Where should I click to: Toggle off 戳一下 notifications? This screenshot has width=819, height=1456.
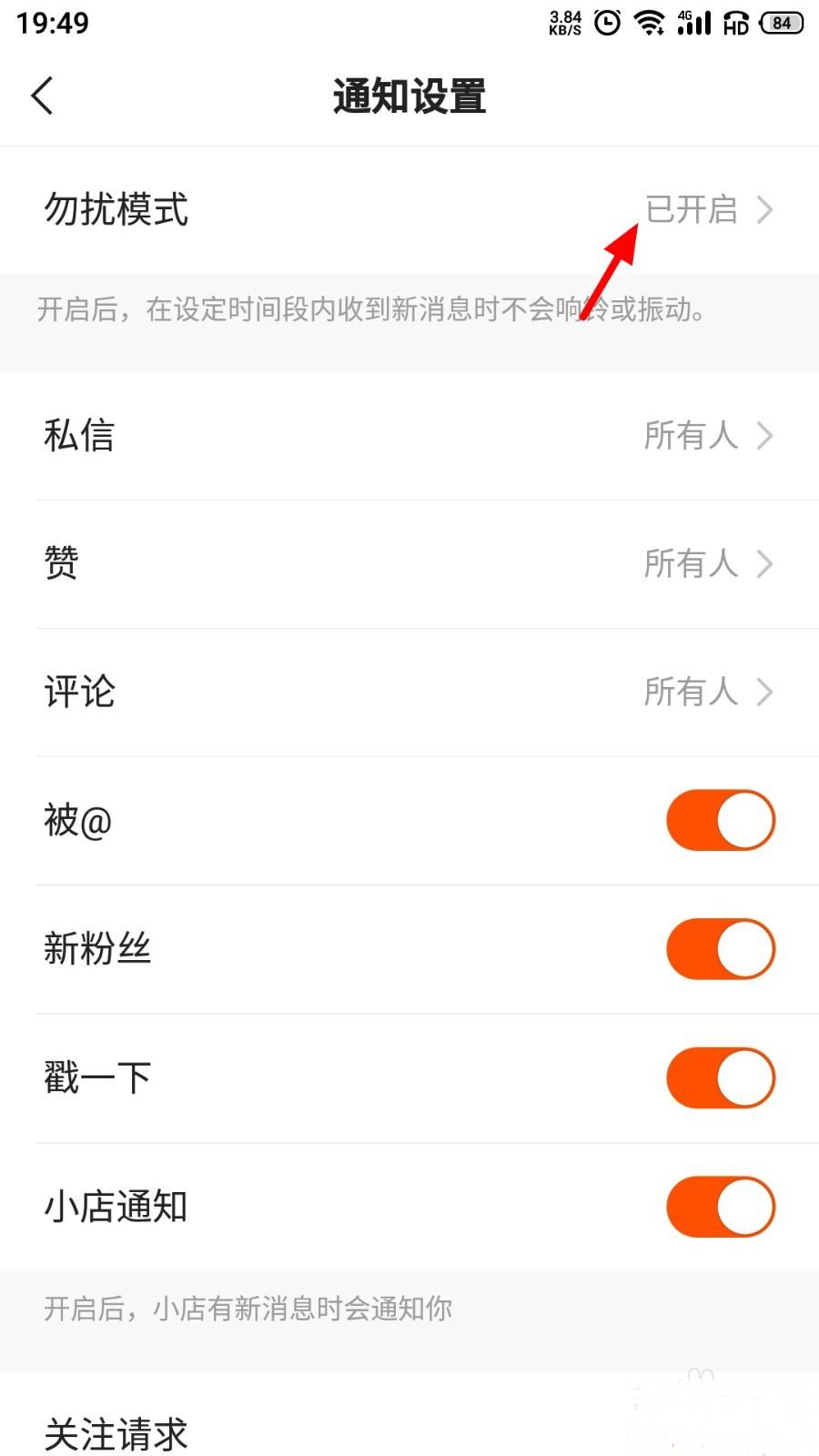(x=720, y=1078)
